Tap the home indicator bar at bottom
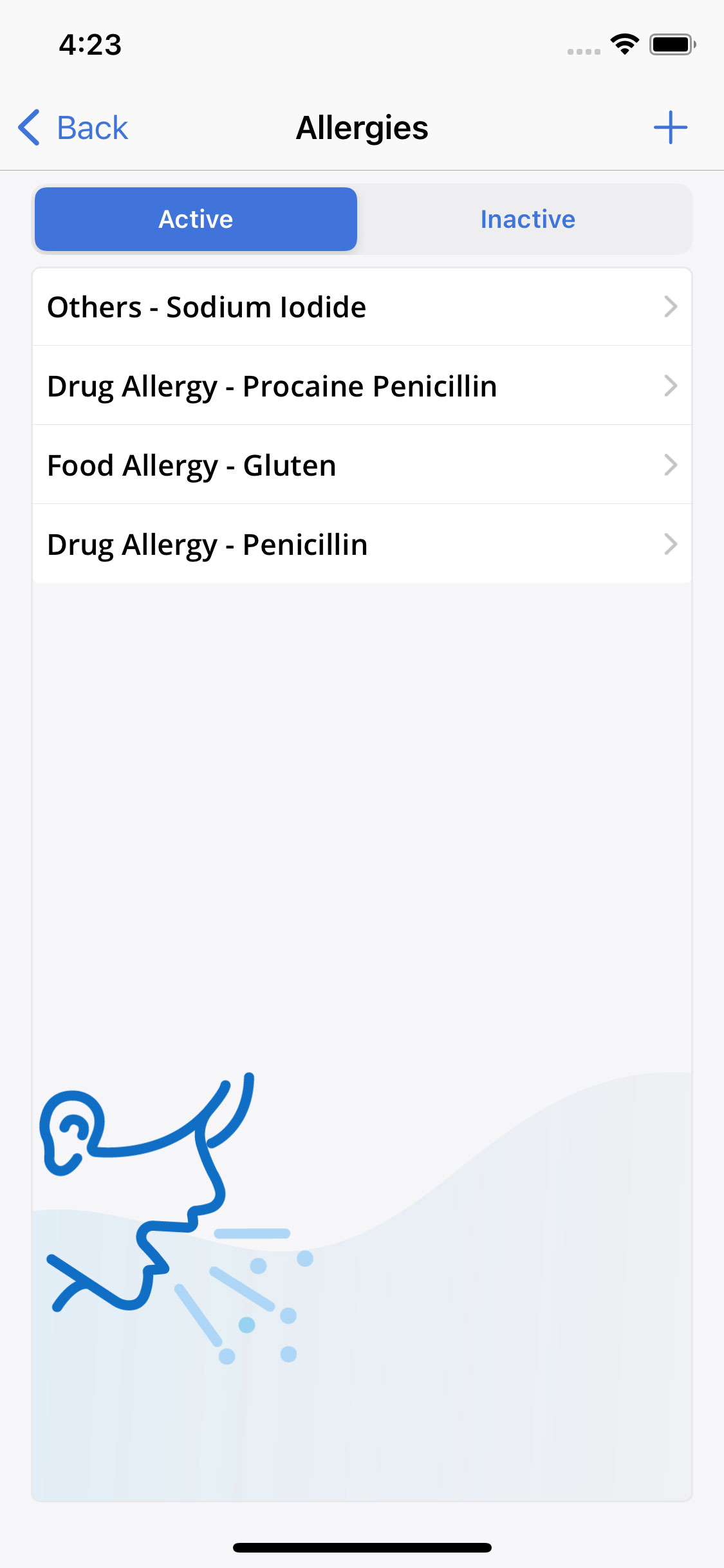This screenshot has width=724, height=1568. [x=362, y=1547]
